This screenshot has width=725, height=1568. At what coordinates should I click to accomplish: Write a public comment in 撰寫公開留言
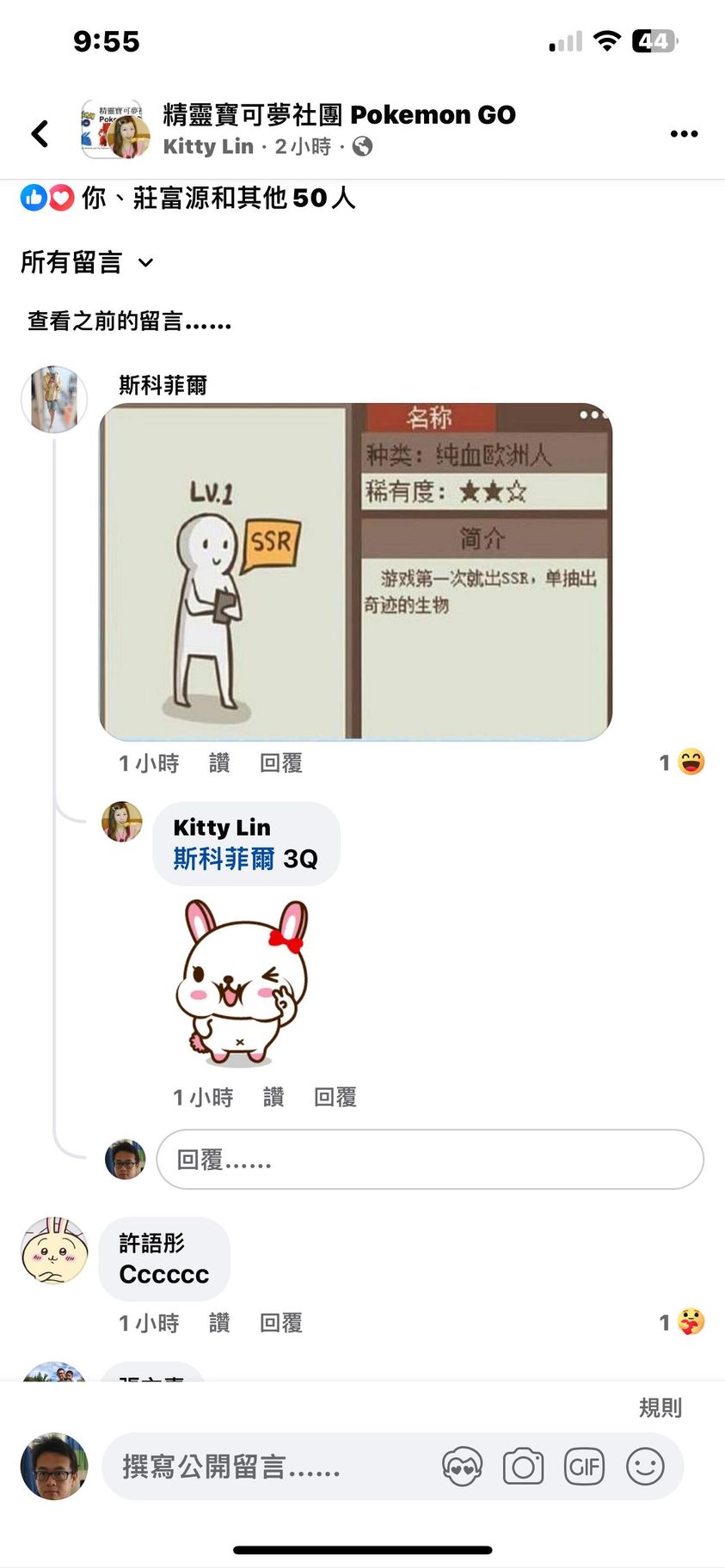[258, 1467]
